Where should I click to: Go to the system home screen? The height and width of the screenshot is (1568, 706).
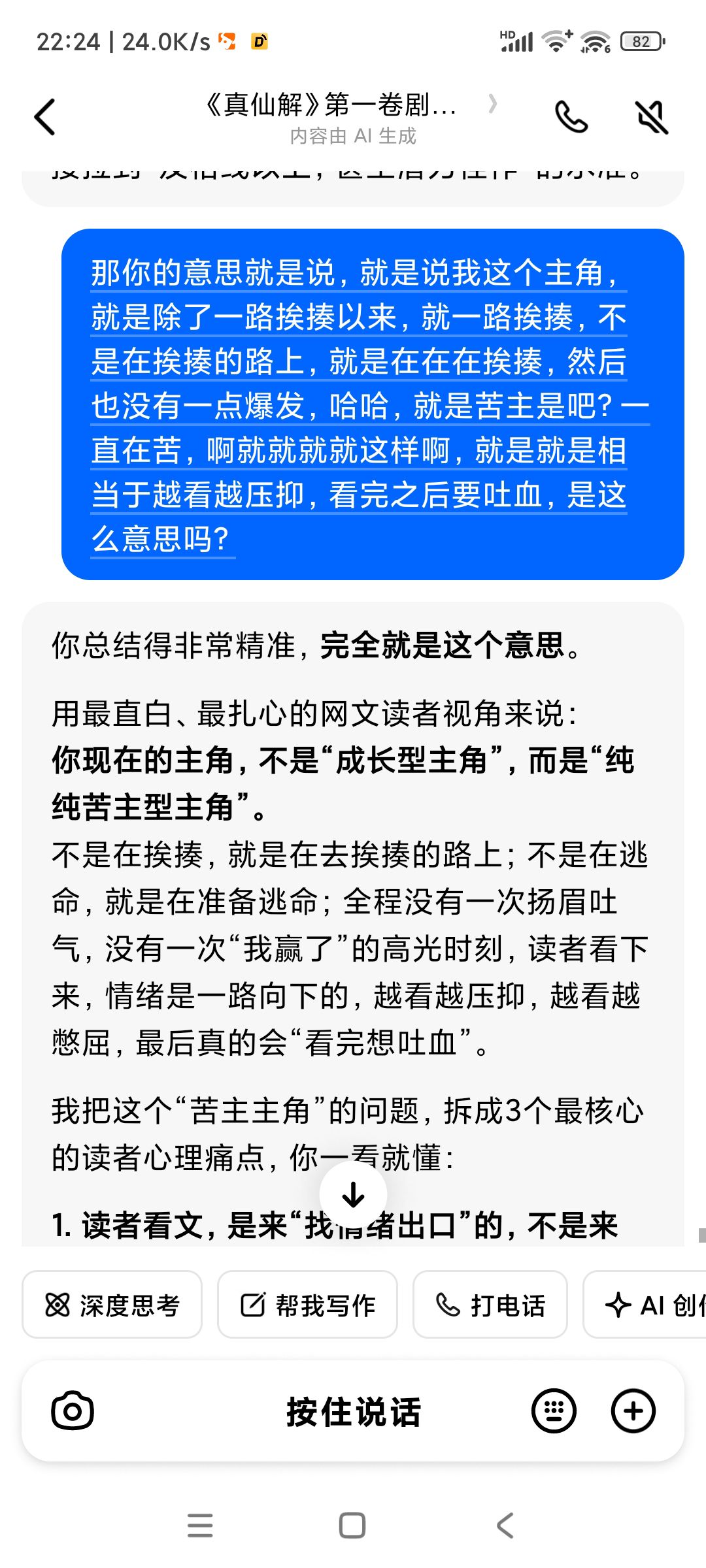(x=352, y=1526)
